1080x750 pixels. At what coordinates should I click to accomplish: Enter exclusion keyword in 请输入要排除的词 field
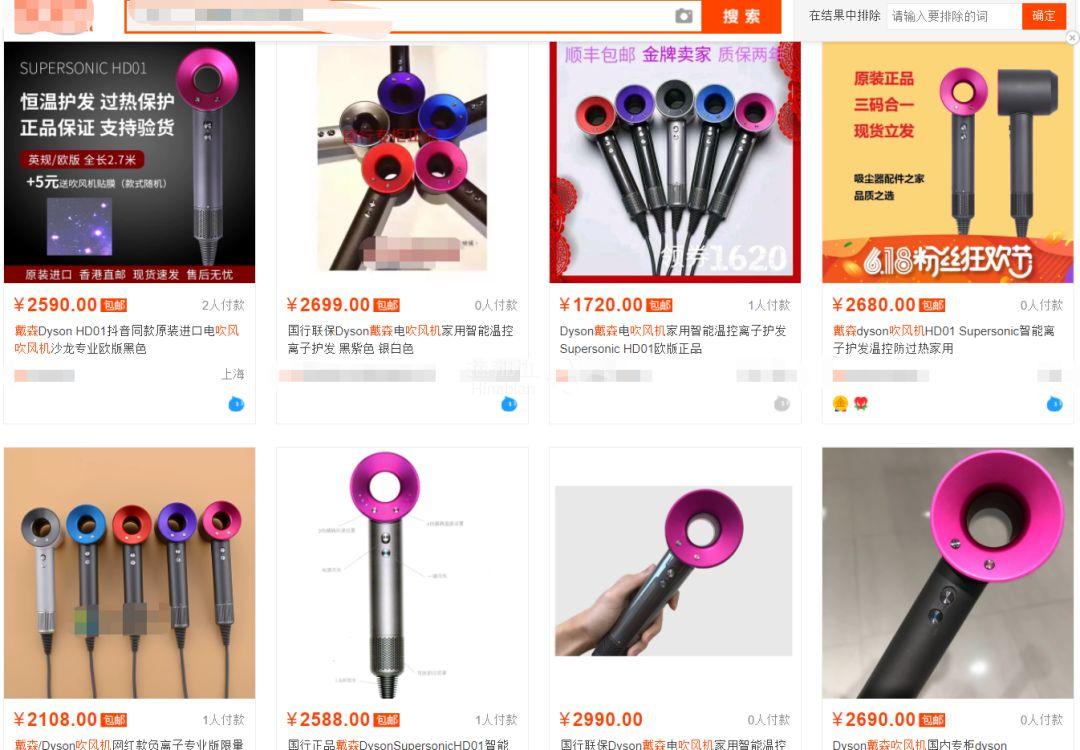(953, 16)
